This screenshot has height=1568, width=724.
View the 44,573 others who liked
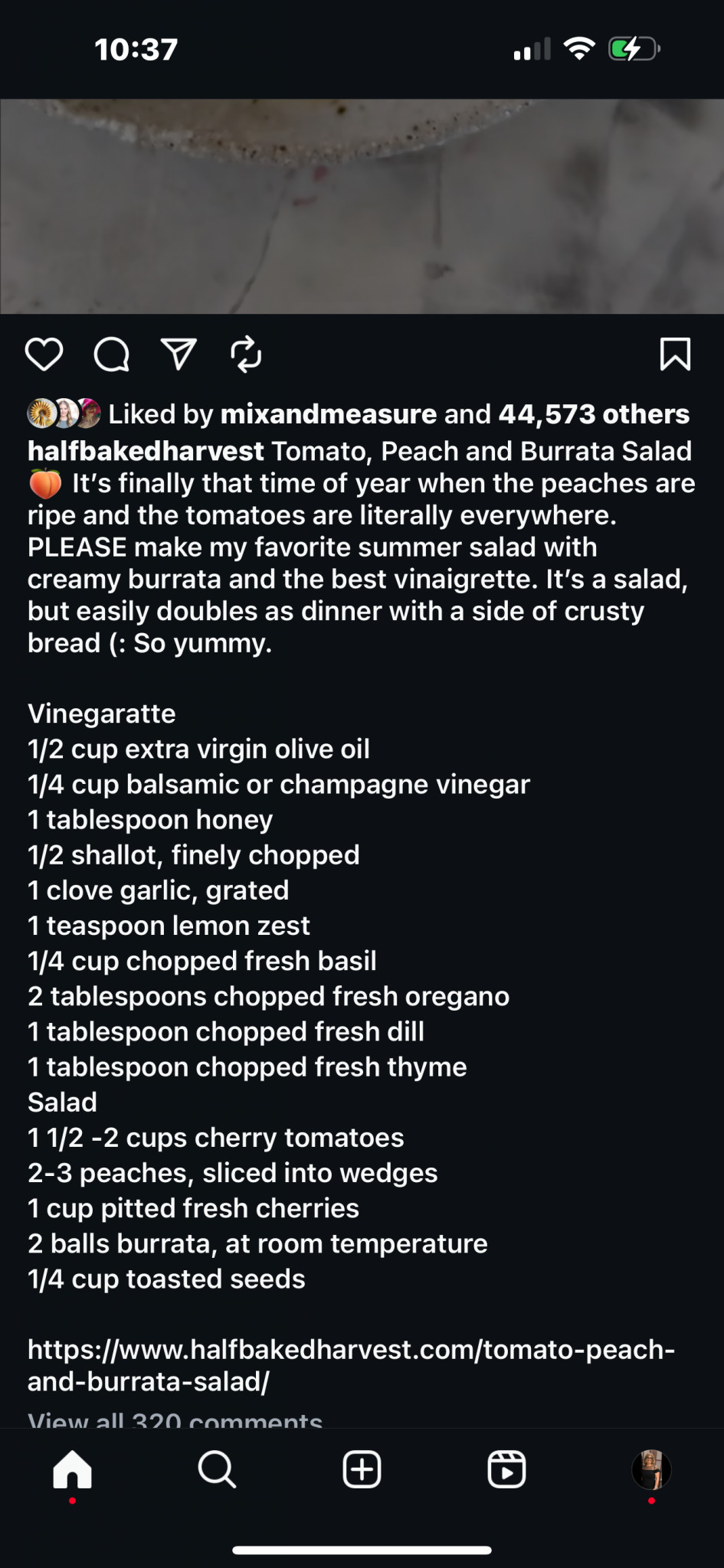point(594,414)
